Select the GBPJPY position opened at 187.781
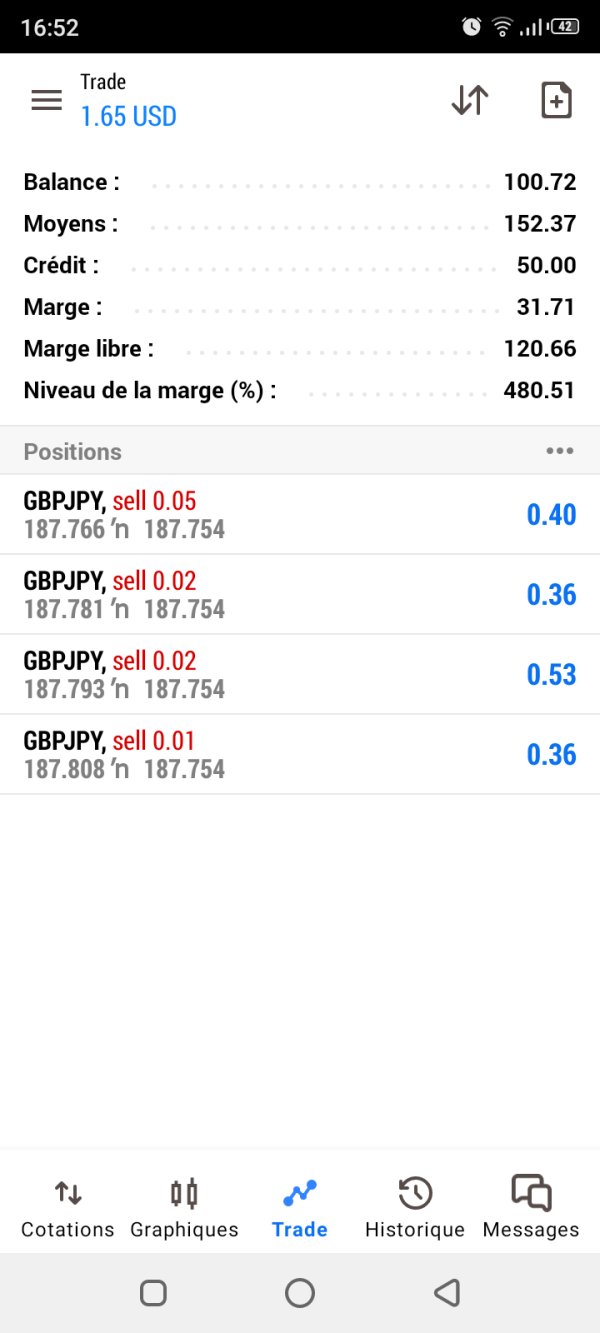Viewport: 600px width, 1333px height. [x=300, y=594]
